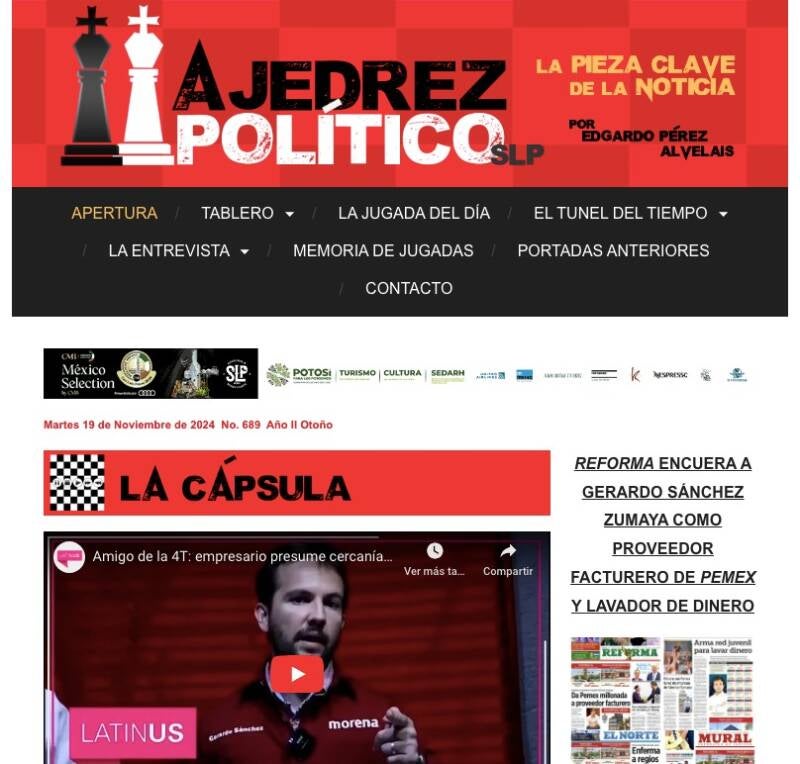Open Reforma headline about Gerardo Sánchez Zumaya
Image resolution: width=800 pixels, height=764 pixels.
(x=662, y=534)
